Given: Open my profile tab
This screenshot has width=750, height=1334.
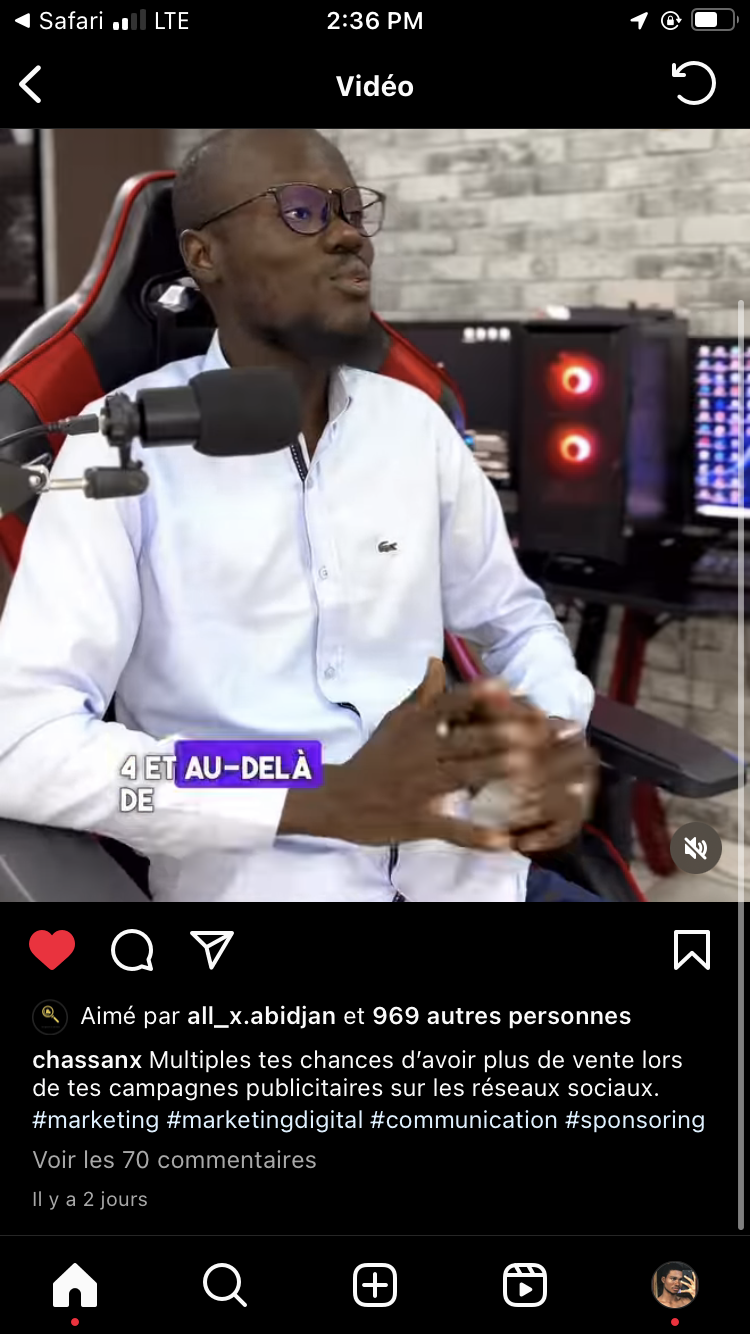Looking at the screenshot, I should (x=675, y=1285).
